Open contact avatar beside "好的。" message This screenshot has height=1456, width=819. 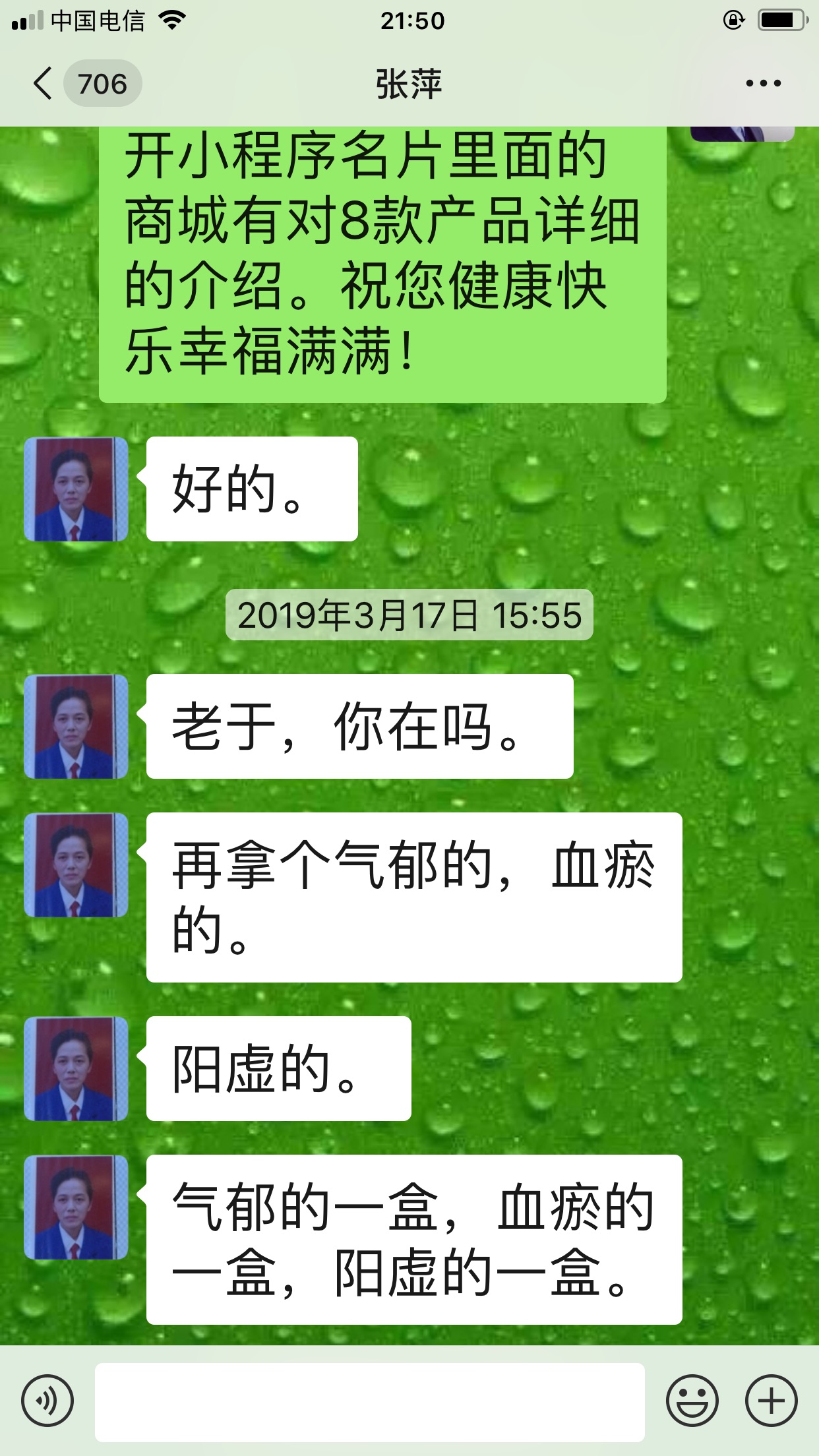(x=76, y=489)
